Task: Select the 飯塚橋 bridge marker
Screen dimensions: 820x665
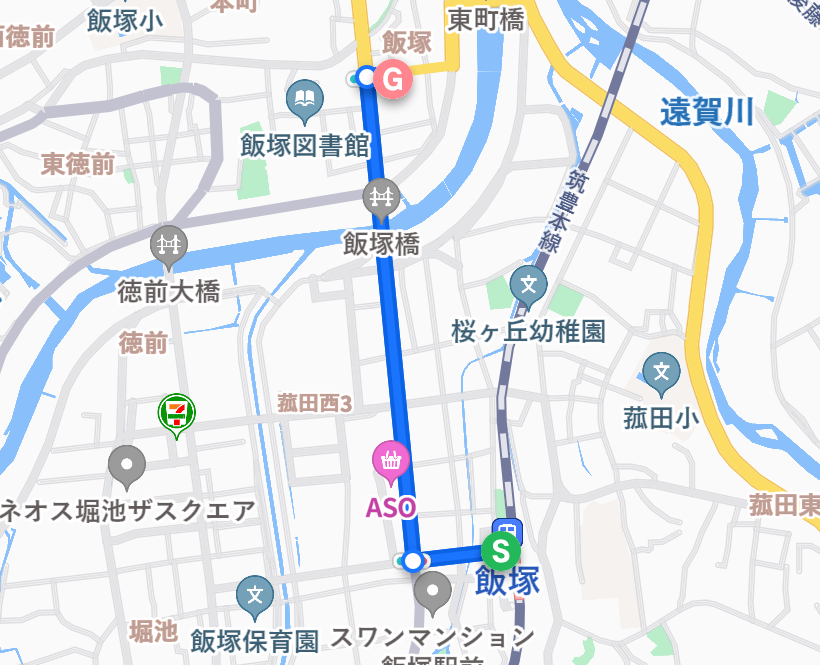Action: 381,196
